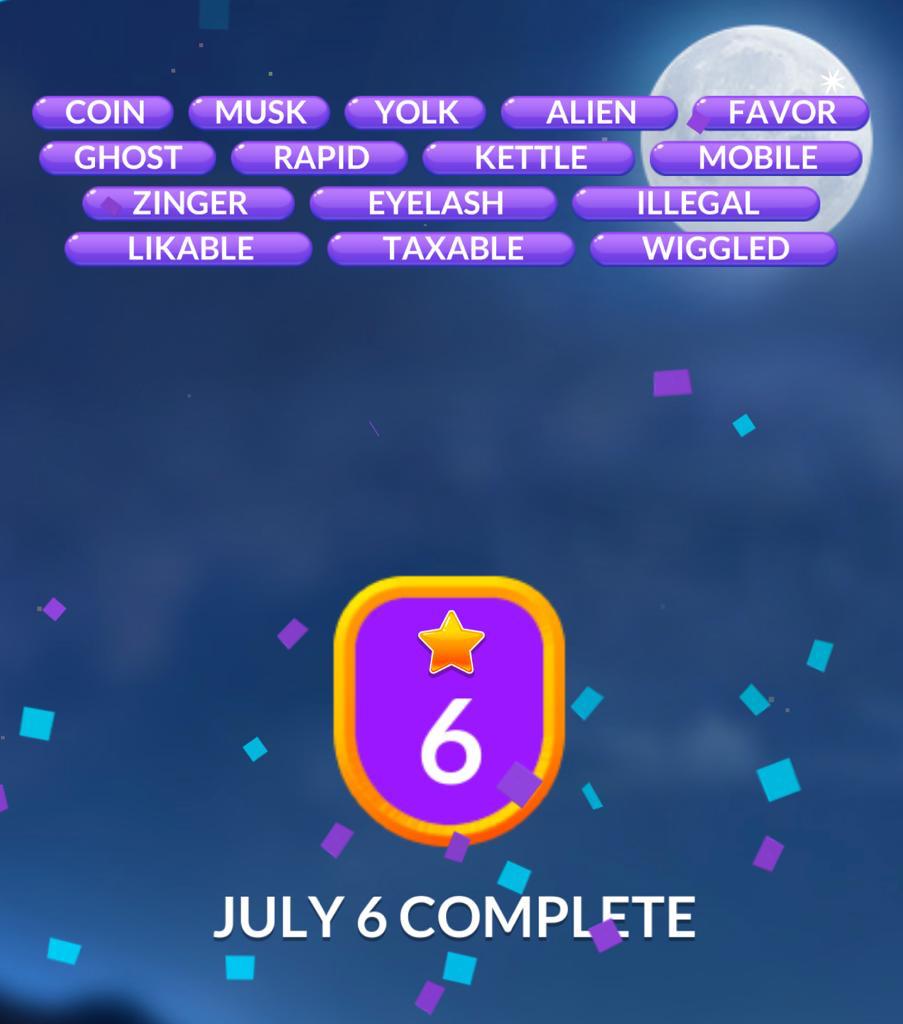The width and height of the screenshot is (903, 1024).
Task: Open the YOLK word chip
Action: coord(415,112)
